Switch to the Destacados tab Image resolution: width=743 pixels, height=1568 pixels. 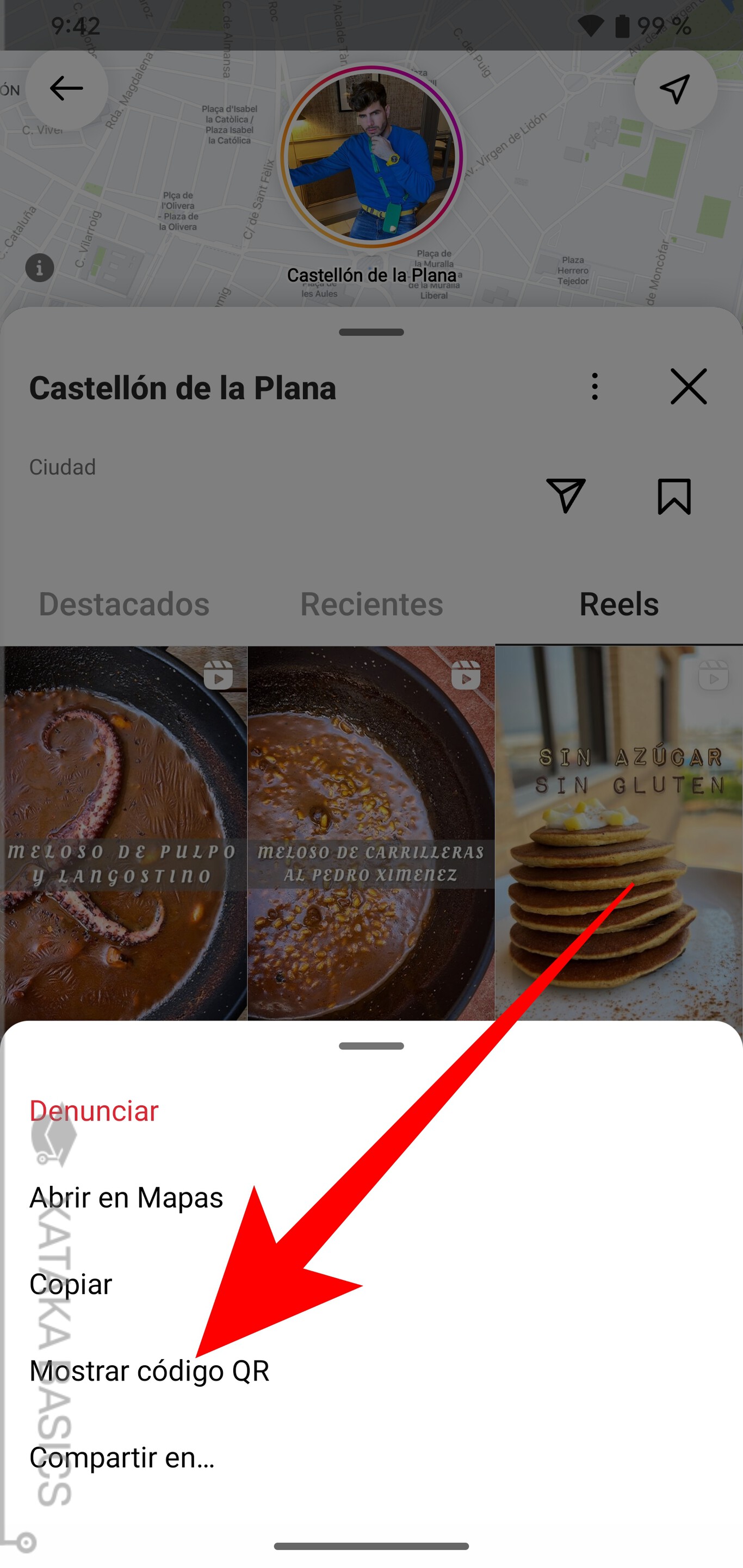pos(123,605)
